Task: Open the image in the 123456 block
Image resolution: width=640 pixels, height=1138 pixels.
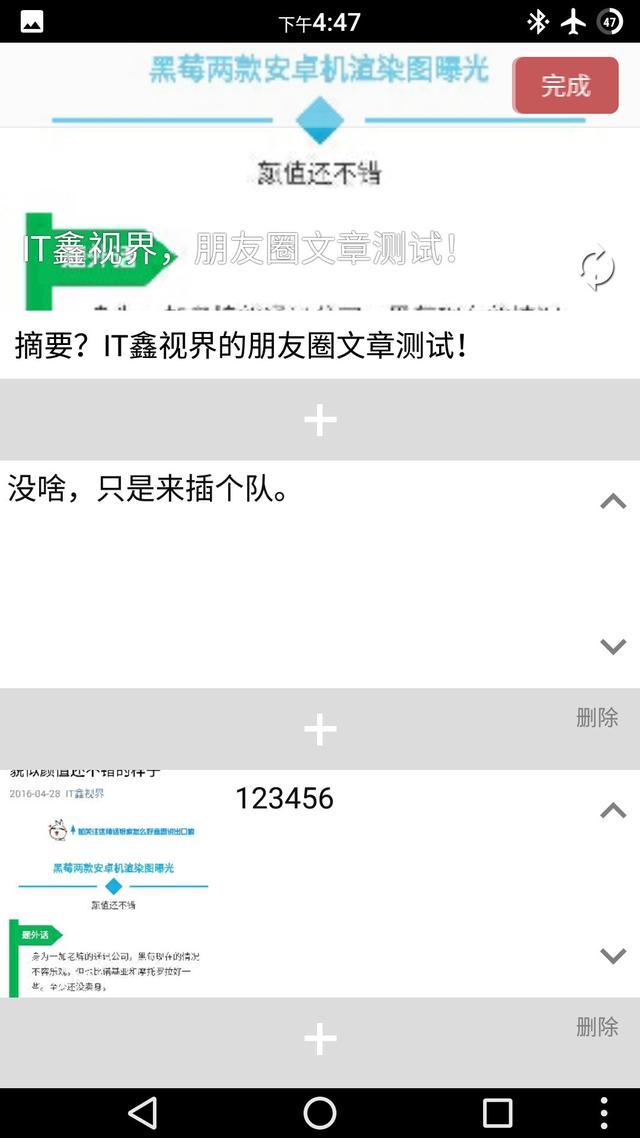Action: click(110, 884)
